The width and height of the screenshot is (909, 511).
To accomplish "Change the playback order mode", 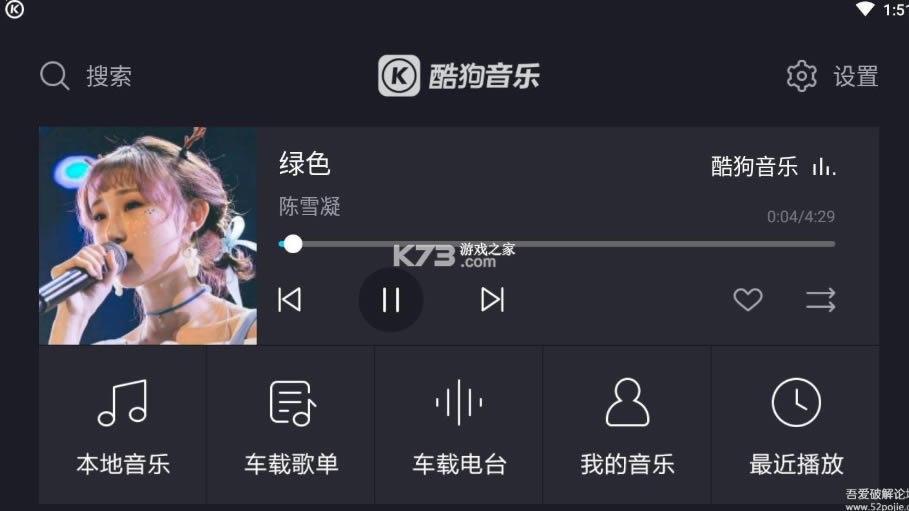I will click(x=820, y=299).
